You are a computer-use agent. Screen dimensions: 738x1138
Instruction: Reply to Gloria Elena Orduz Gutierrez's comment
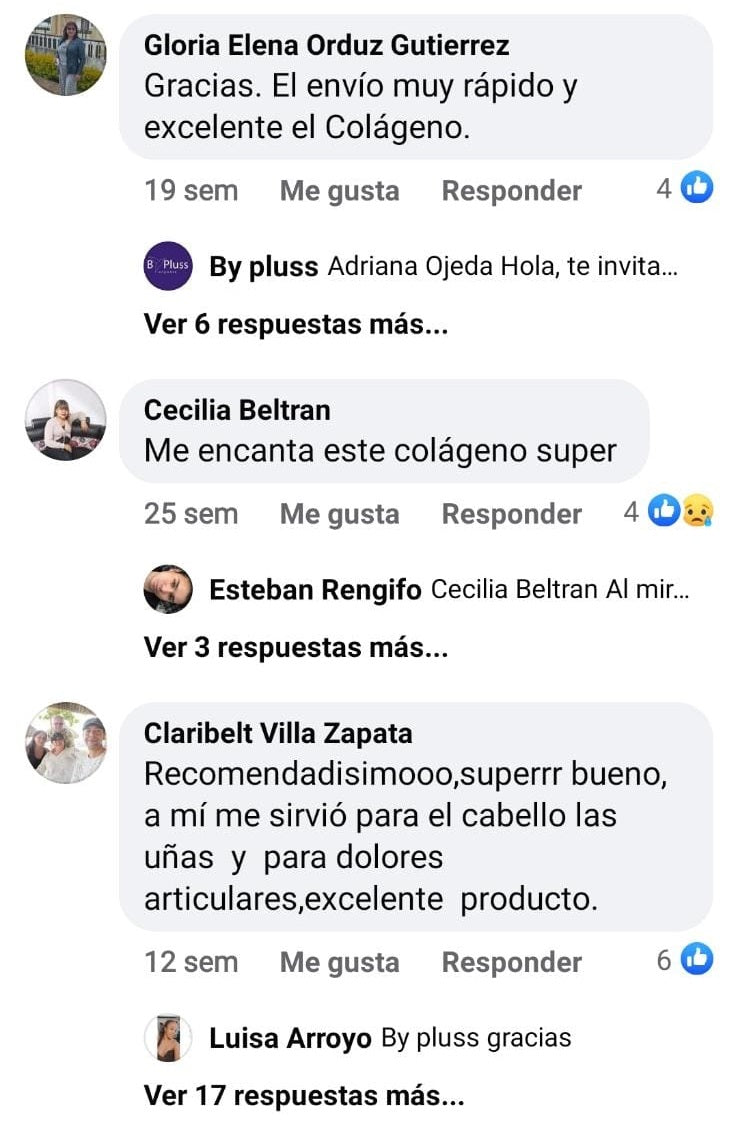[511, 190]
